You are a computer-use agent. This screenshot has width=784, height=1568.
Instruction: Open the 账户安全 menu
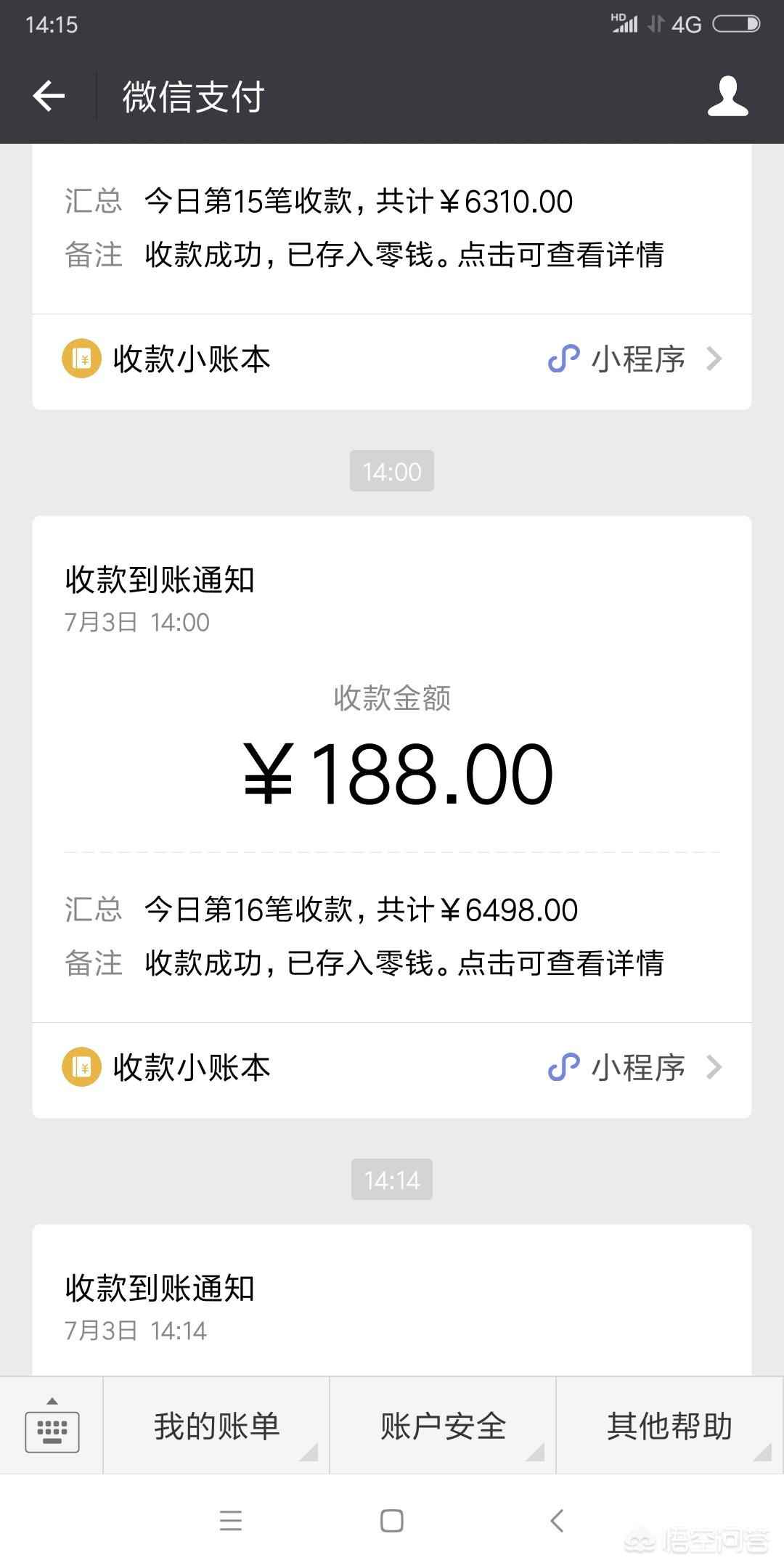(443, 1425)
